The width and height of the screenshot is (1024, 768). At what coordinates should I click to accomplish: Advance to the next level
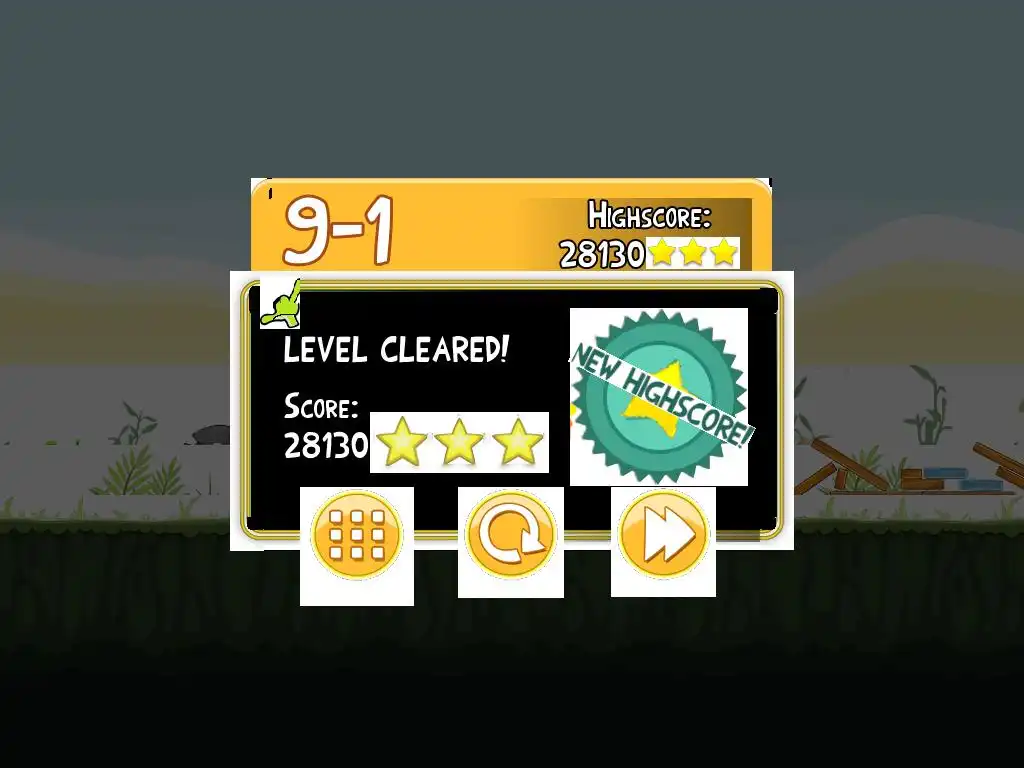tap(663, 538)
